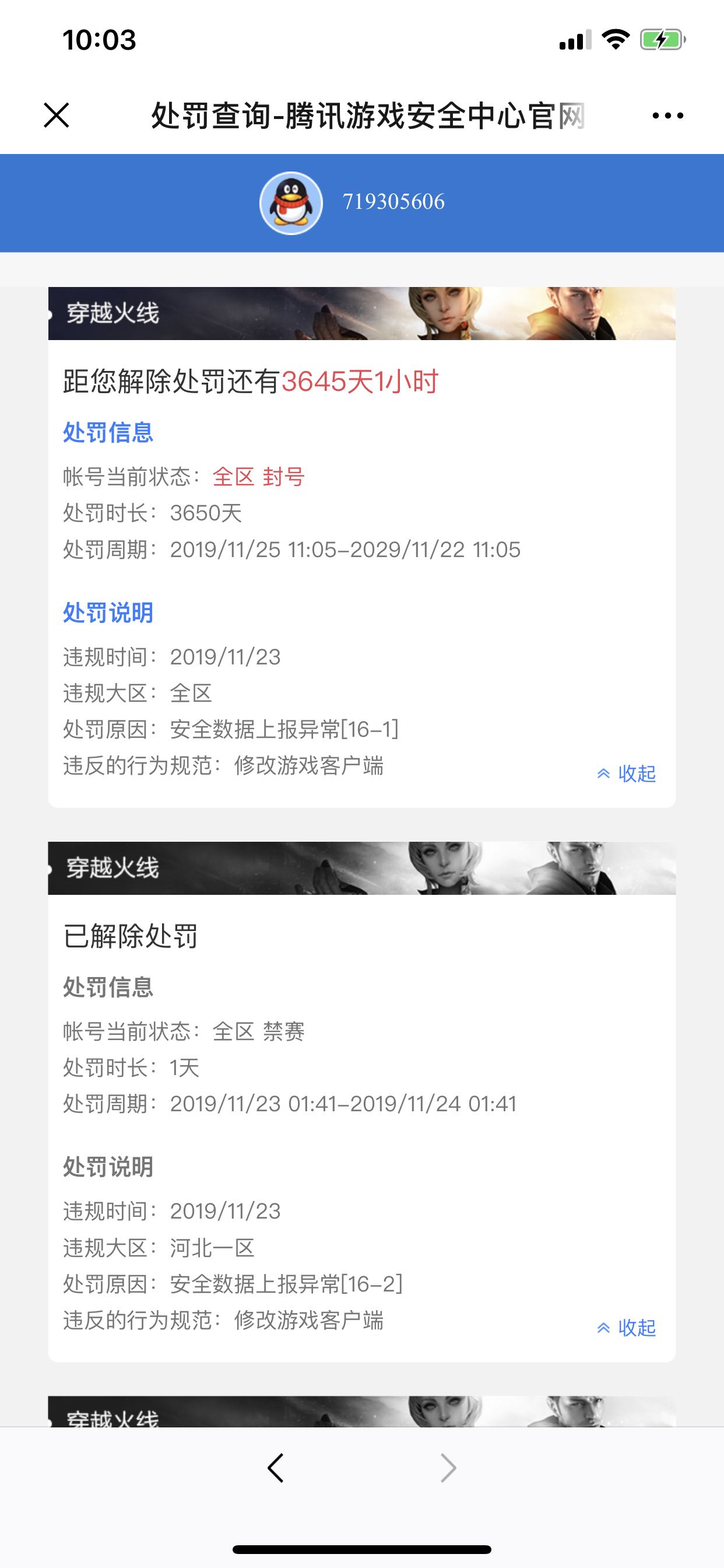724x1568 pixels.
Task: Open the three-dot overflow menu
Action: (x=667, y=115)
